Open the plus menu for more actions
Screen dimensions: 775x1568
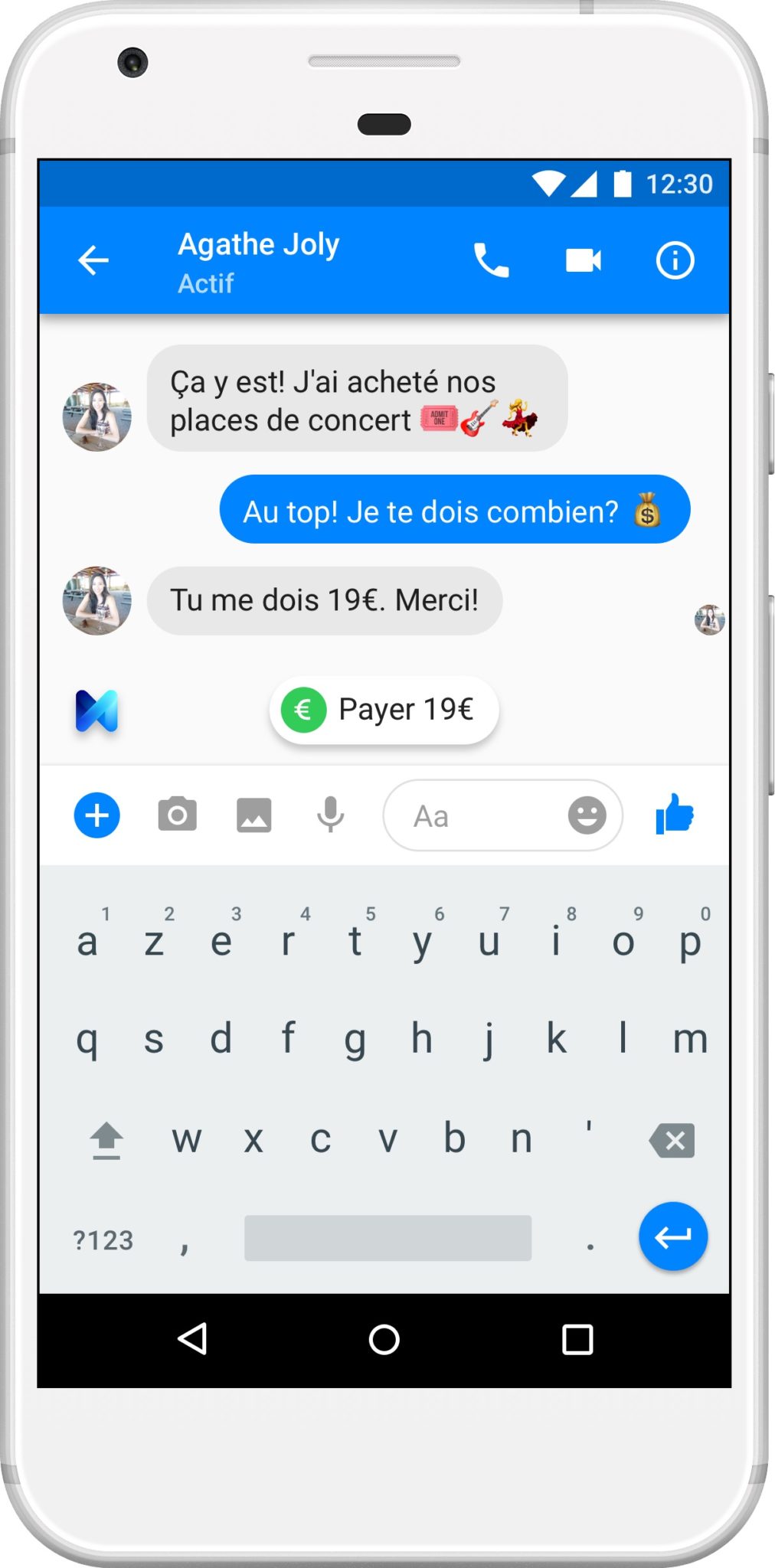[97, 815]
